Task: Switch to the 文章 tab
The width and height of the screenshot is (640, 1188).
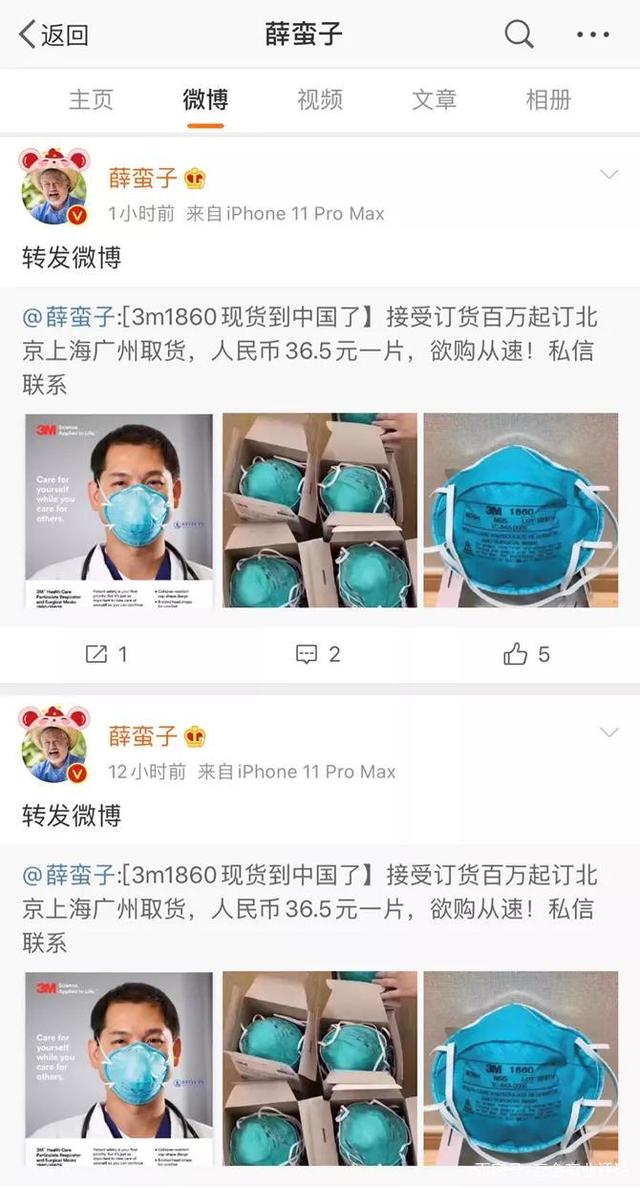Action: tap(434, 99)
